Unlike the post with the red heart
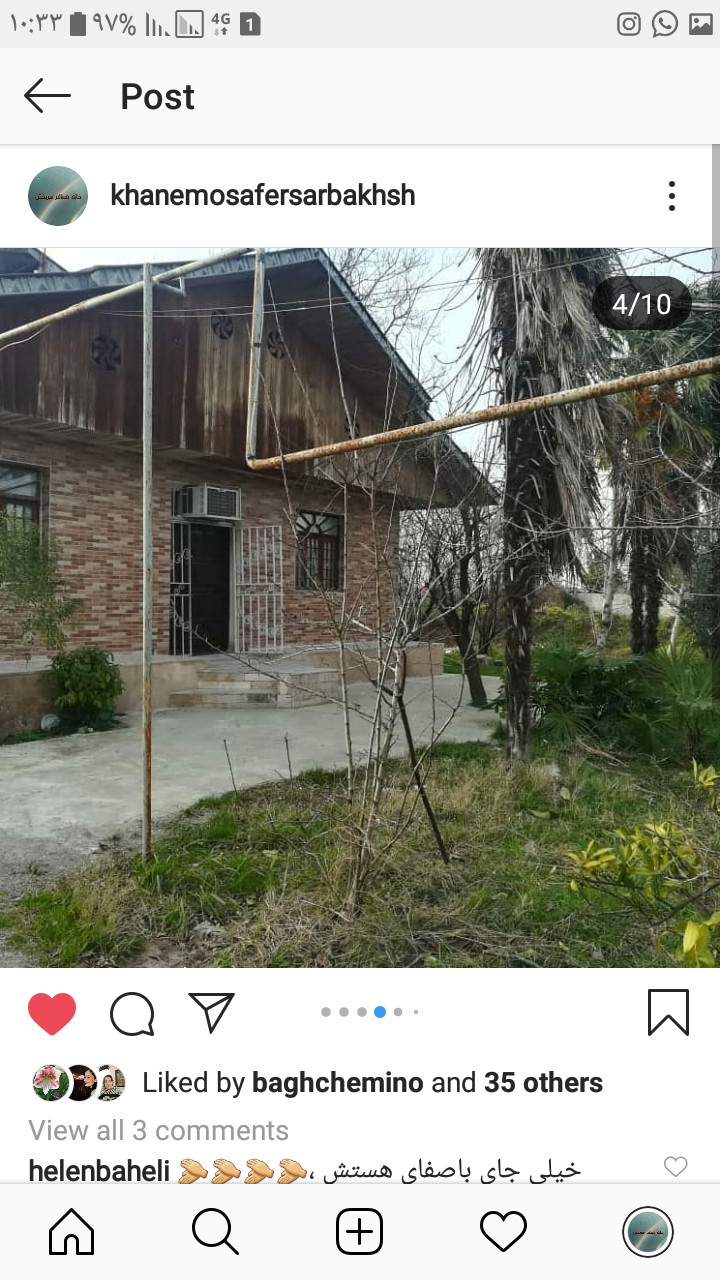Screen dimensions: 720x1280 click(x=52, y=1013)
